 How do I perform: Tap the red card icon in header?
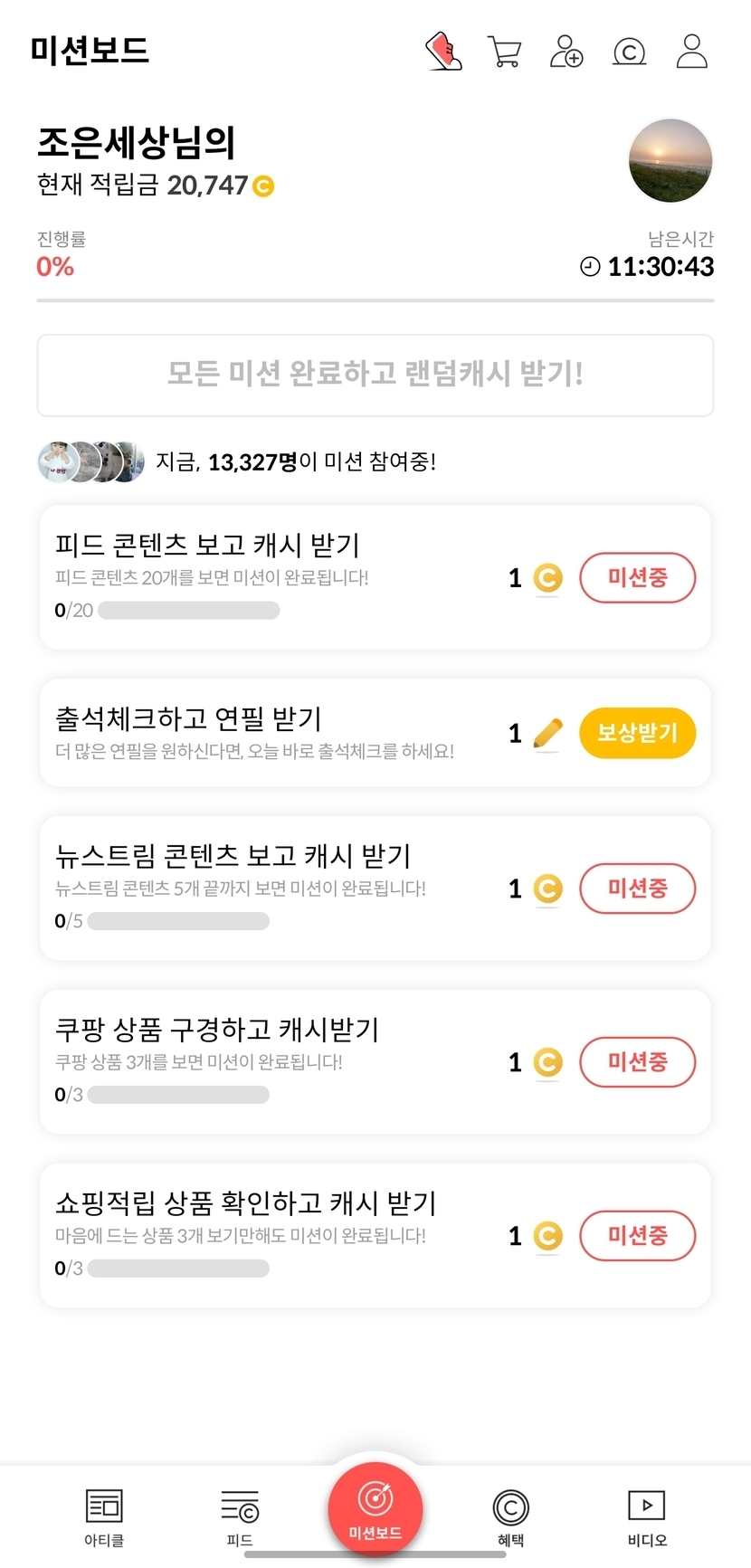point(443,52)
